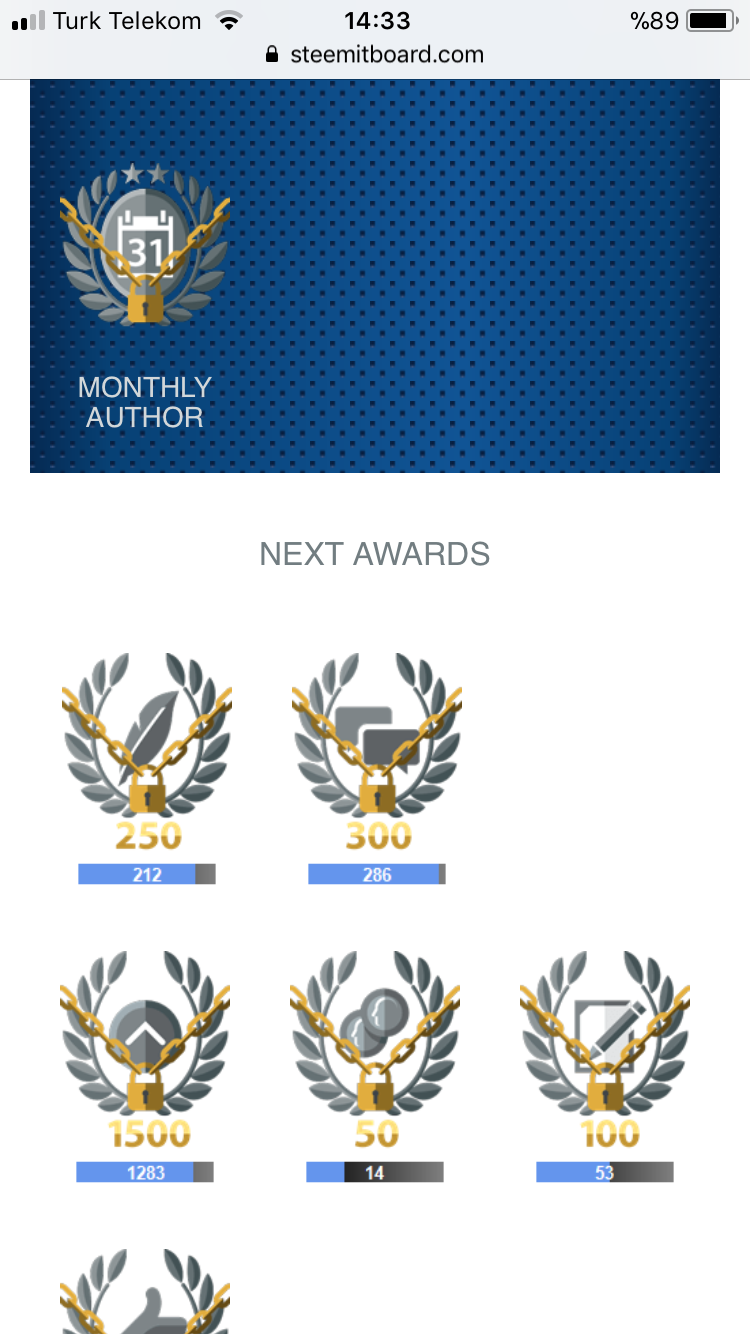Select the 300 comments award badge
750x1334 pixels.
377,750
